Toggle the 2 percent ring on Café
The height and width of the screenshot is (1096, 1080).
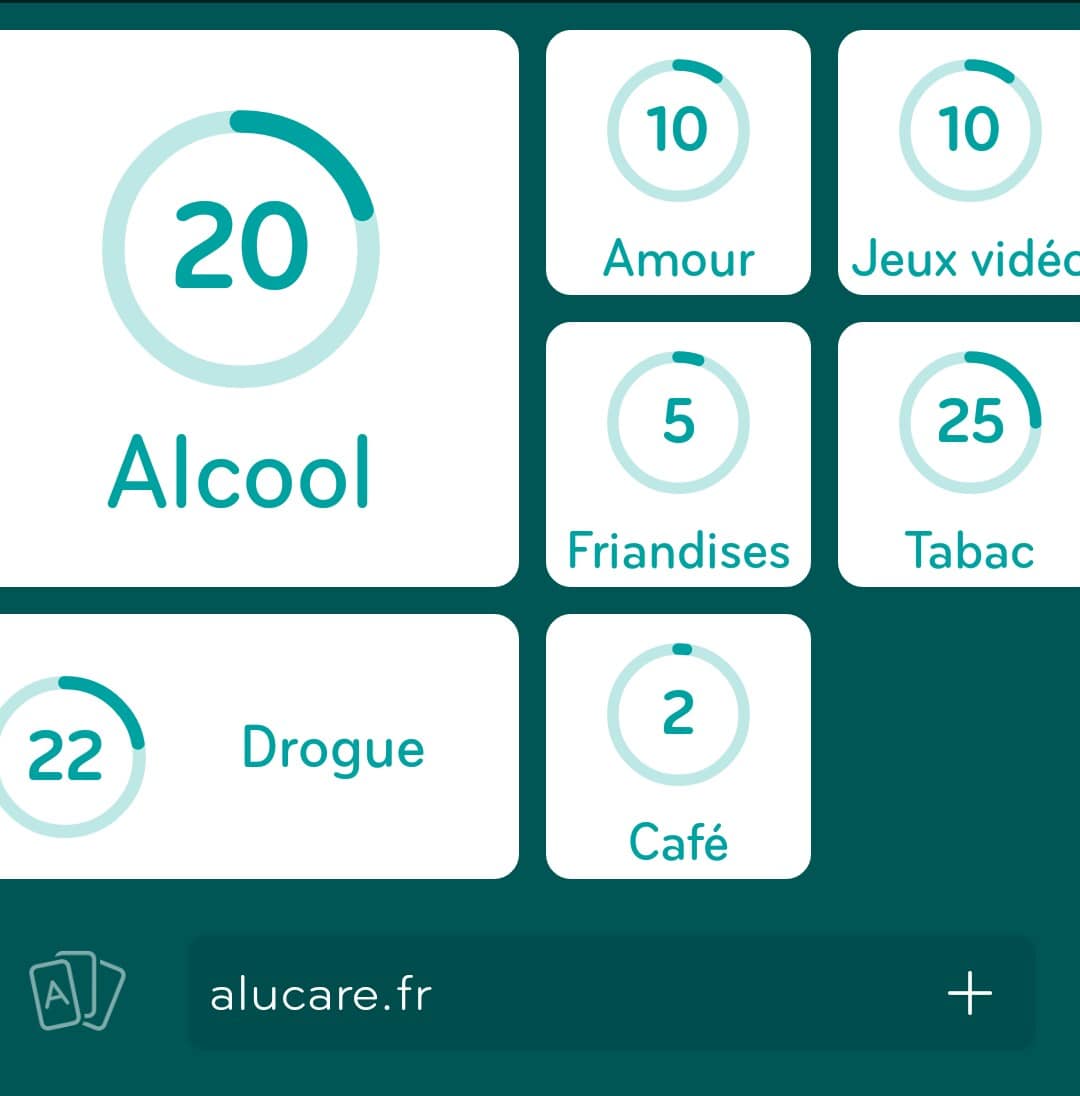(x=679, y=712)
